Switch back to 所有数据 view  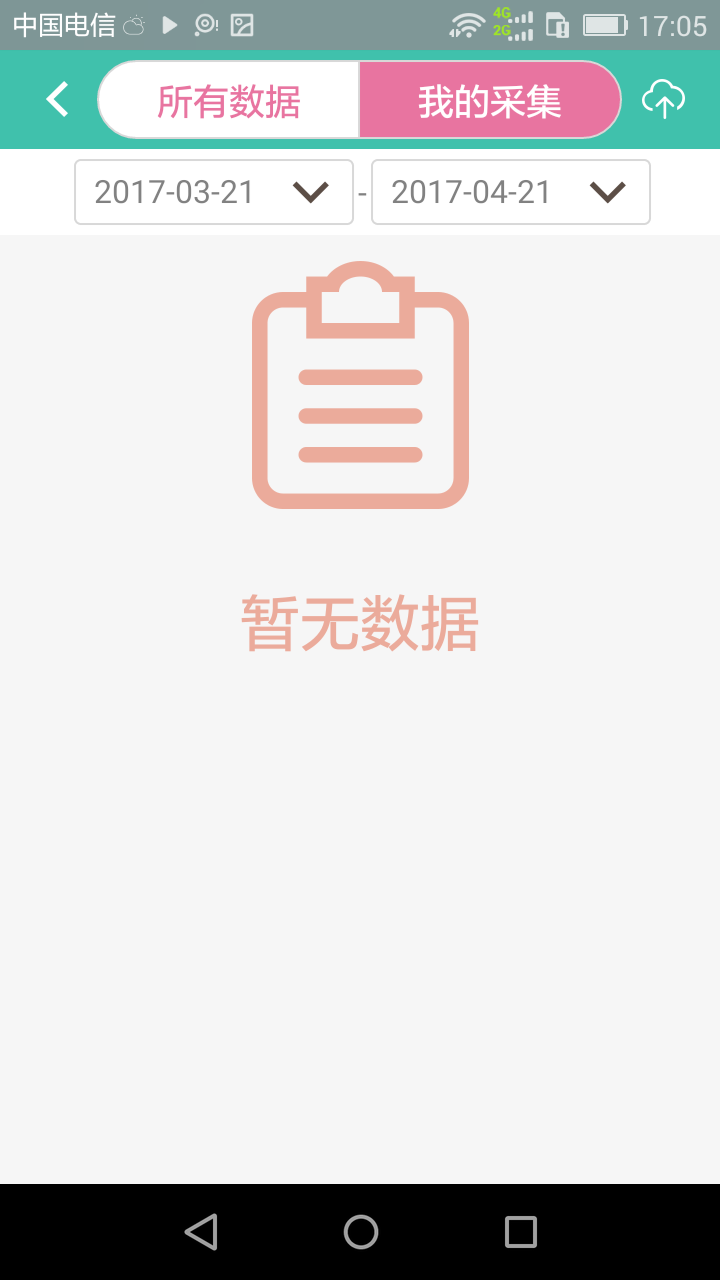point(228,99)
